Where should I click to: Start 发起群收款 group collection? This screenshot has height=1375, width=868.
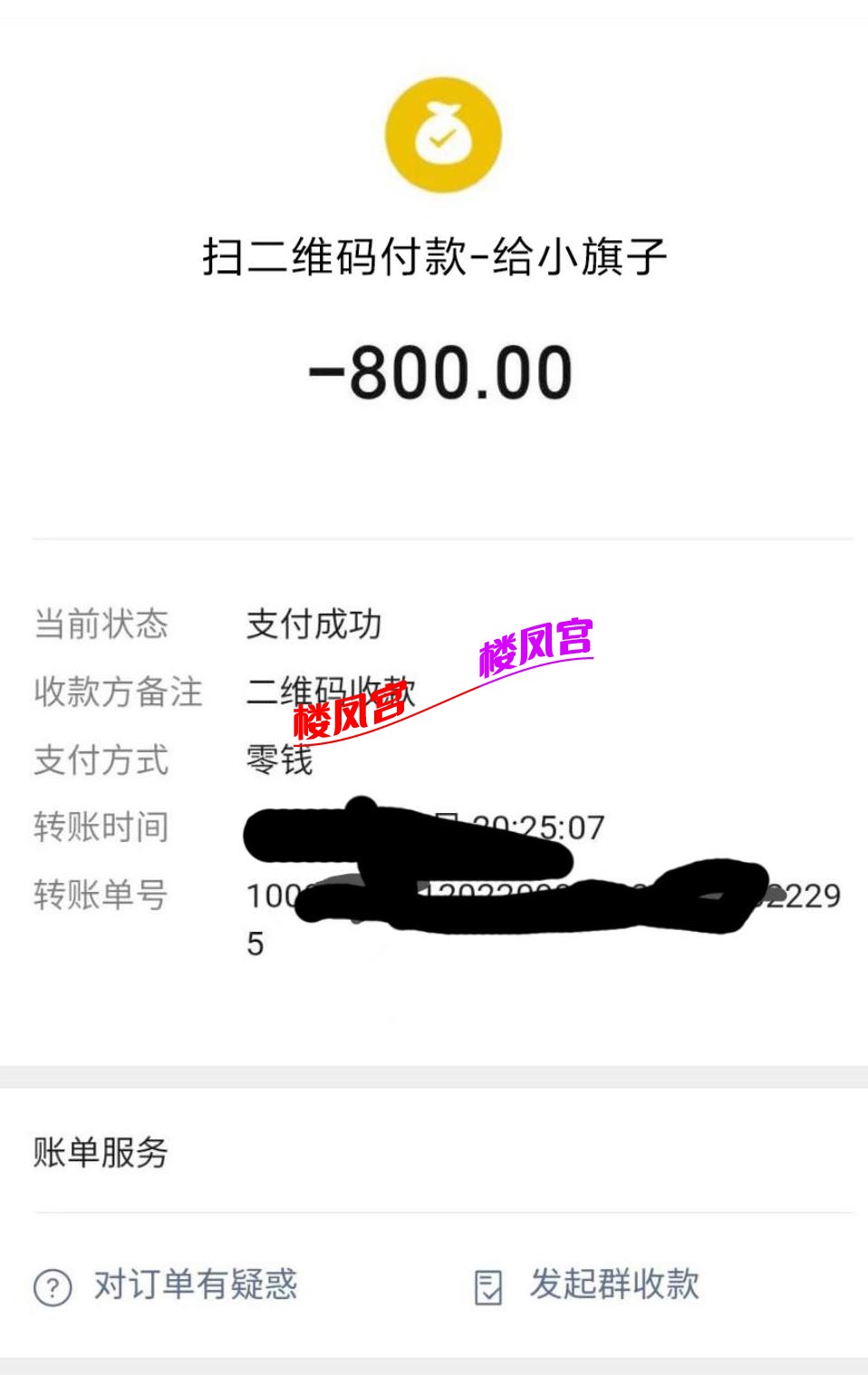[x=613, y=1285]
